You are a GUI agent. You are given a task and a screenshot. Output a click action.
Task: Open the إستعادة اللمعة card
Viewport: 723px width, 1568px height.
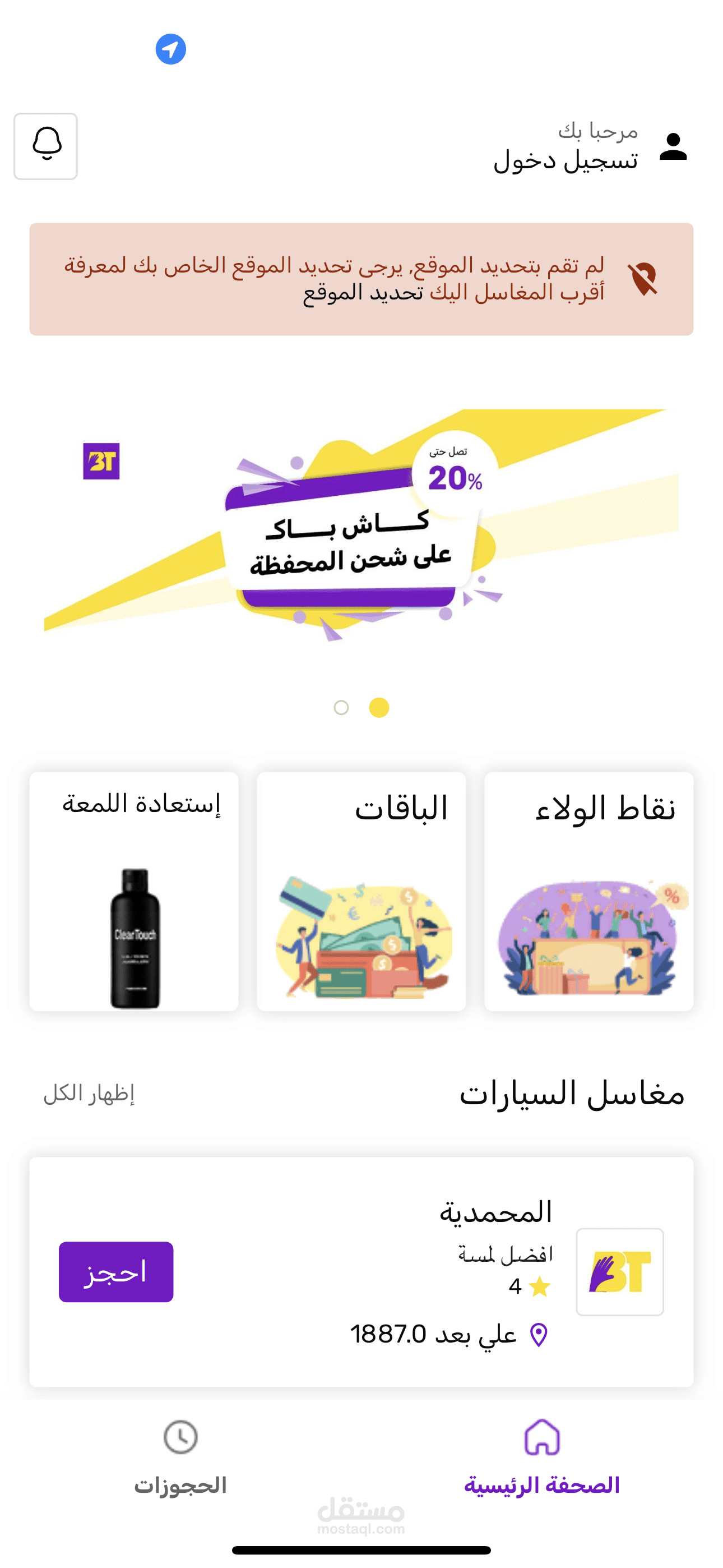(134, 891)
